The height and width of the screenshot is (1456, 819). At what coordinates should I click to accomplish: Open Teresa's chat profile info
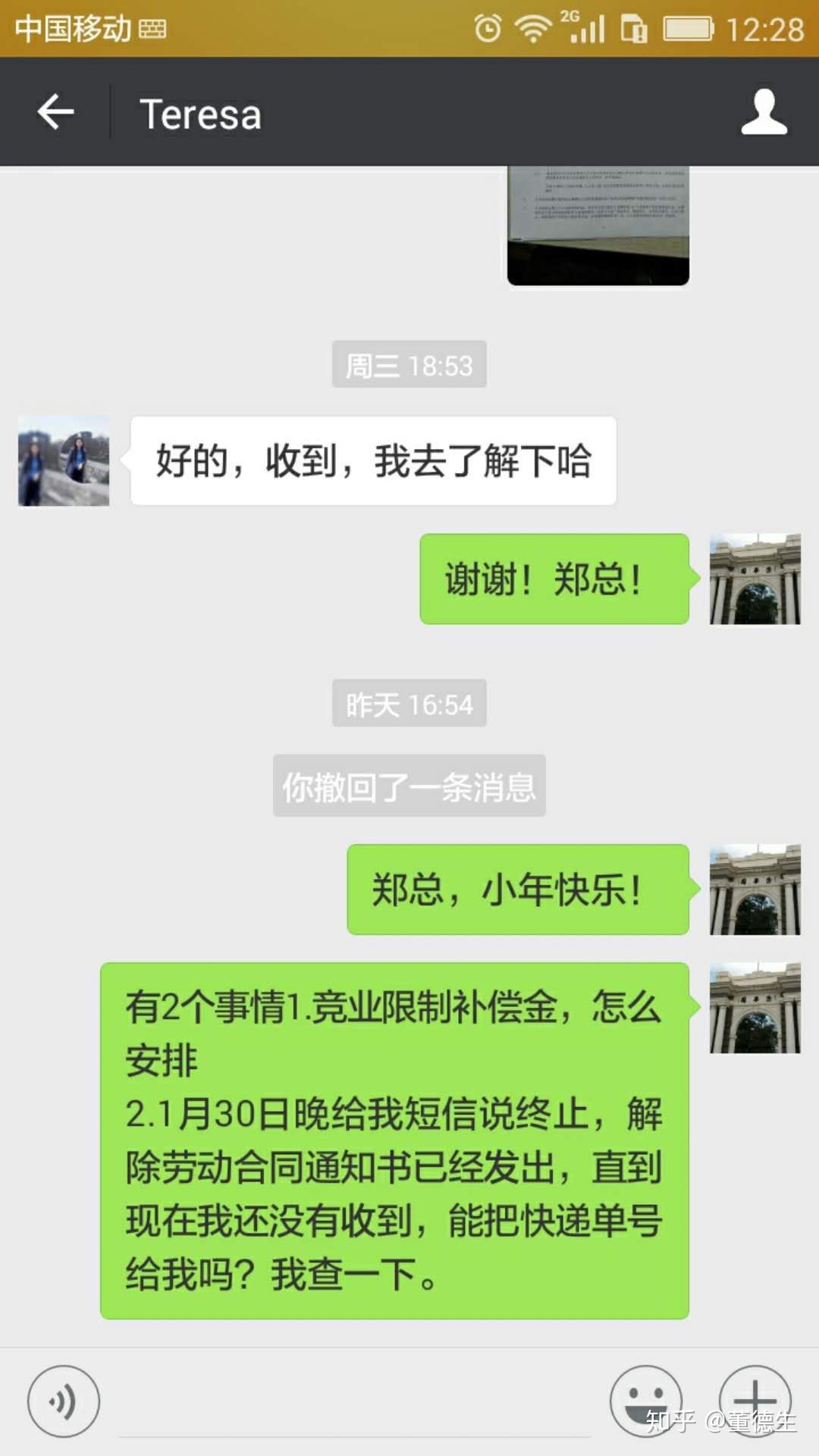tap(764, 113)
